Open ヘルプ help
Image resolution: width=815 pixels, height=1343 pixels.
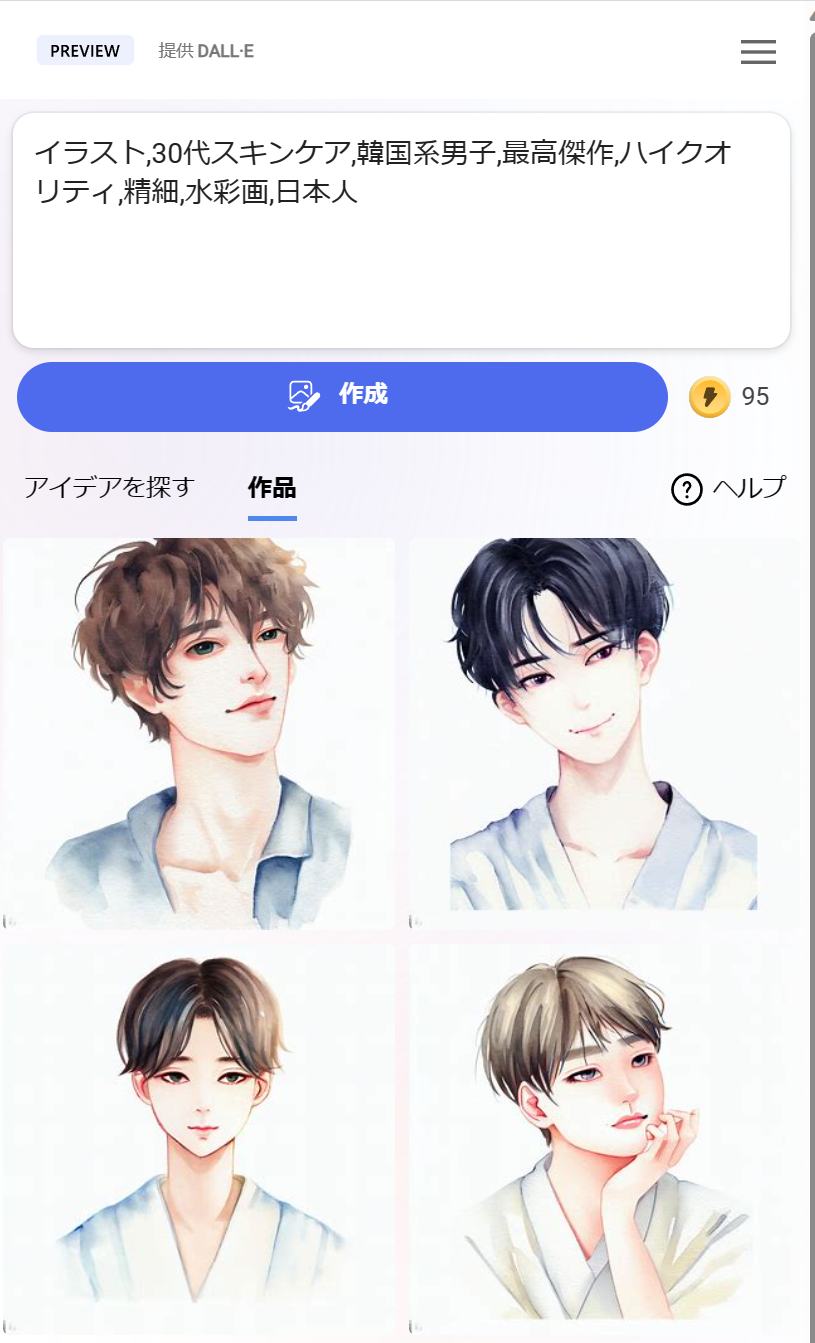pos(728,489)
